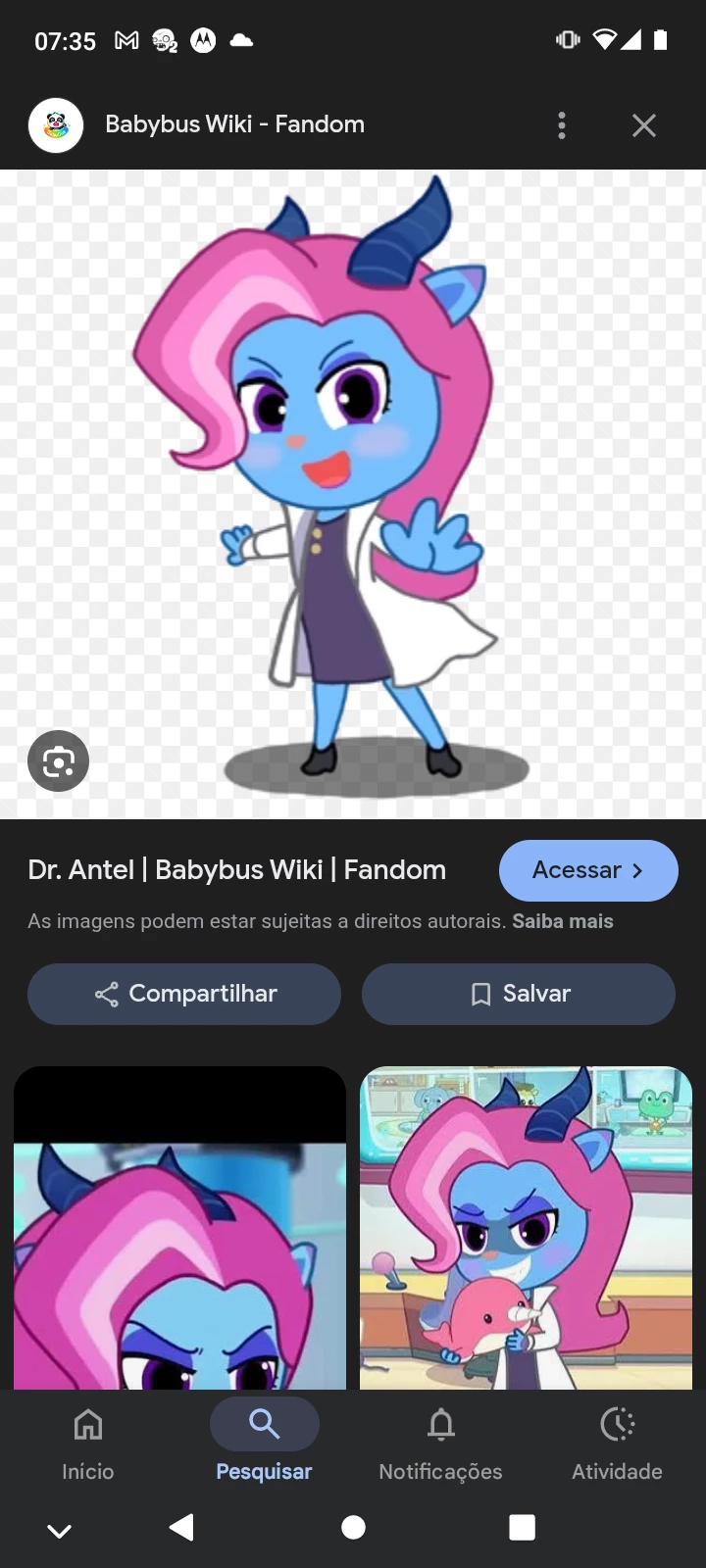Open the three-dot overflow menu
706x1568 pixels.
tap(562, 125)
